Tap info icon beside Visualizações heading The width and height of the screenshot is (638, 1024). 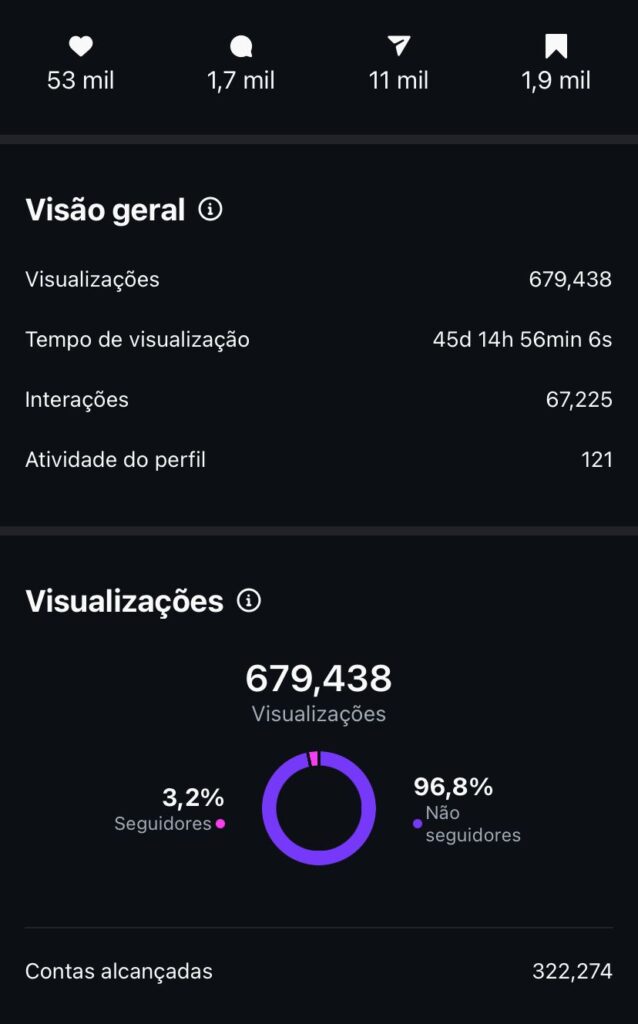[248, 600]
